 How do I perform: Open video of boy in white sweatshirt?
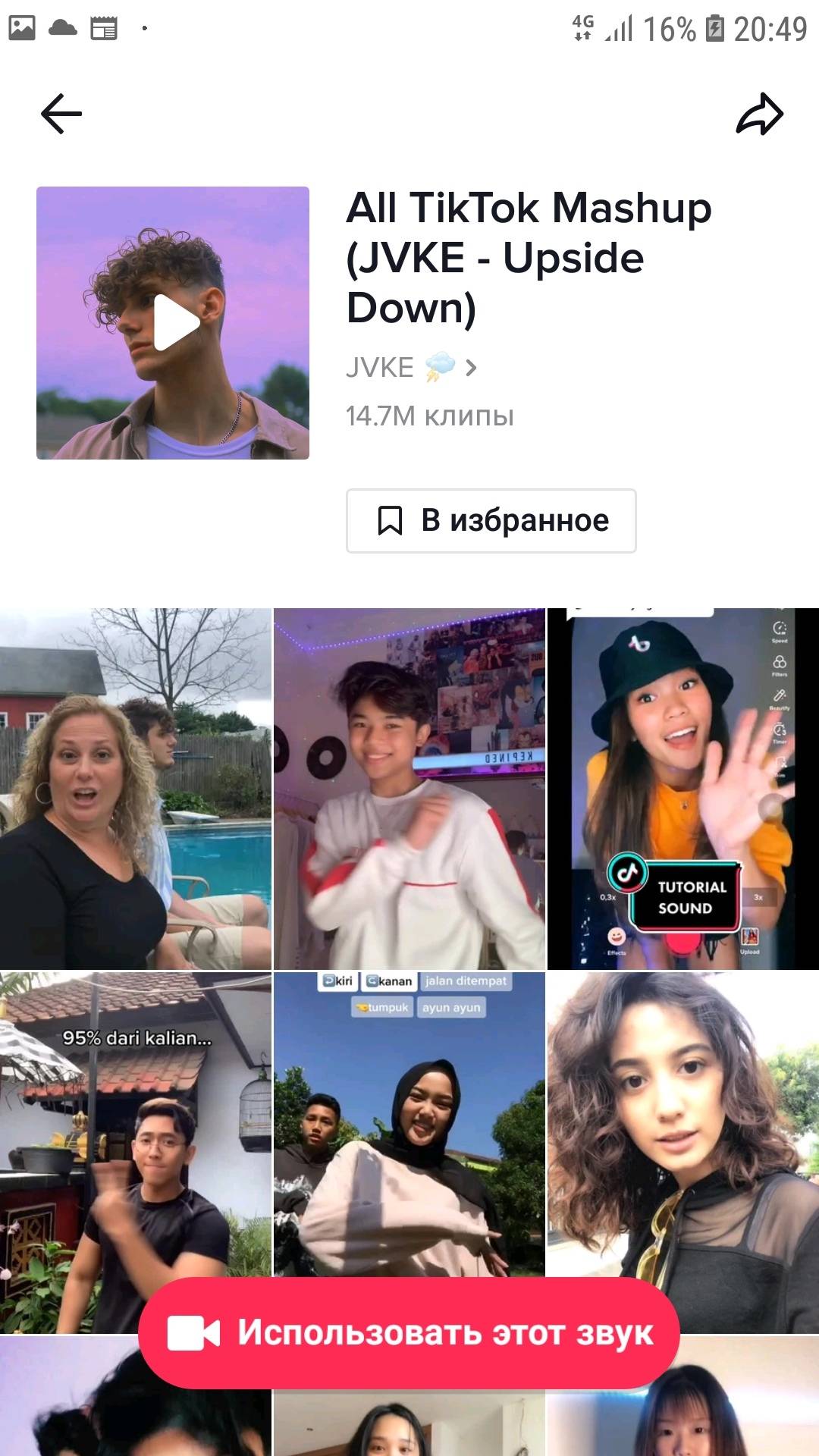[x=409, y=789]
